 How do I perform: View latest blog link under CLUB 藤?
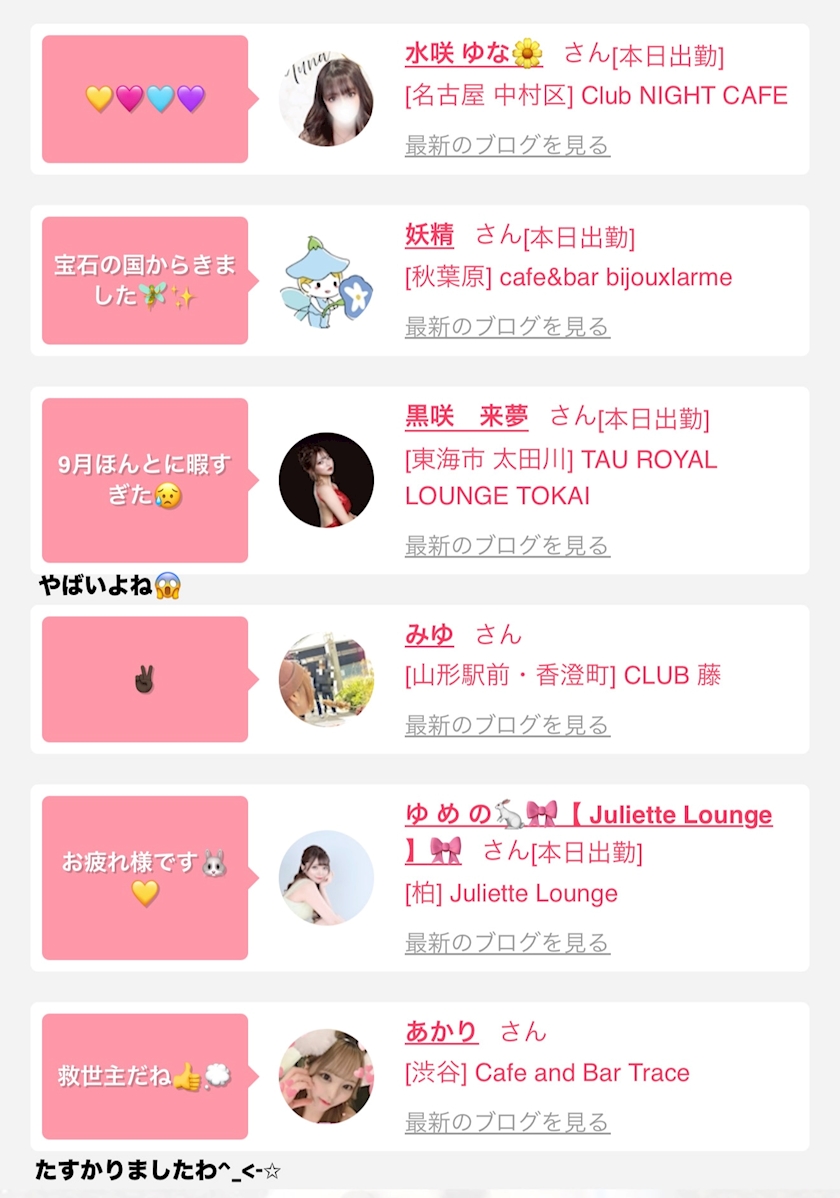click(507, 725)
